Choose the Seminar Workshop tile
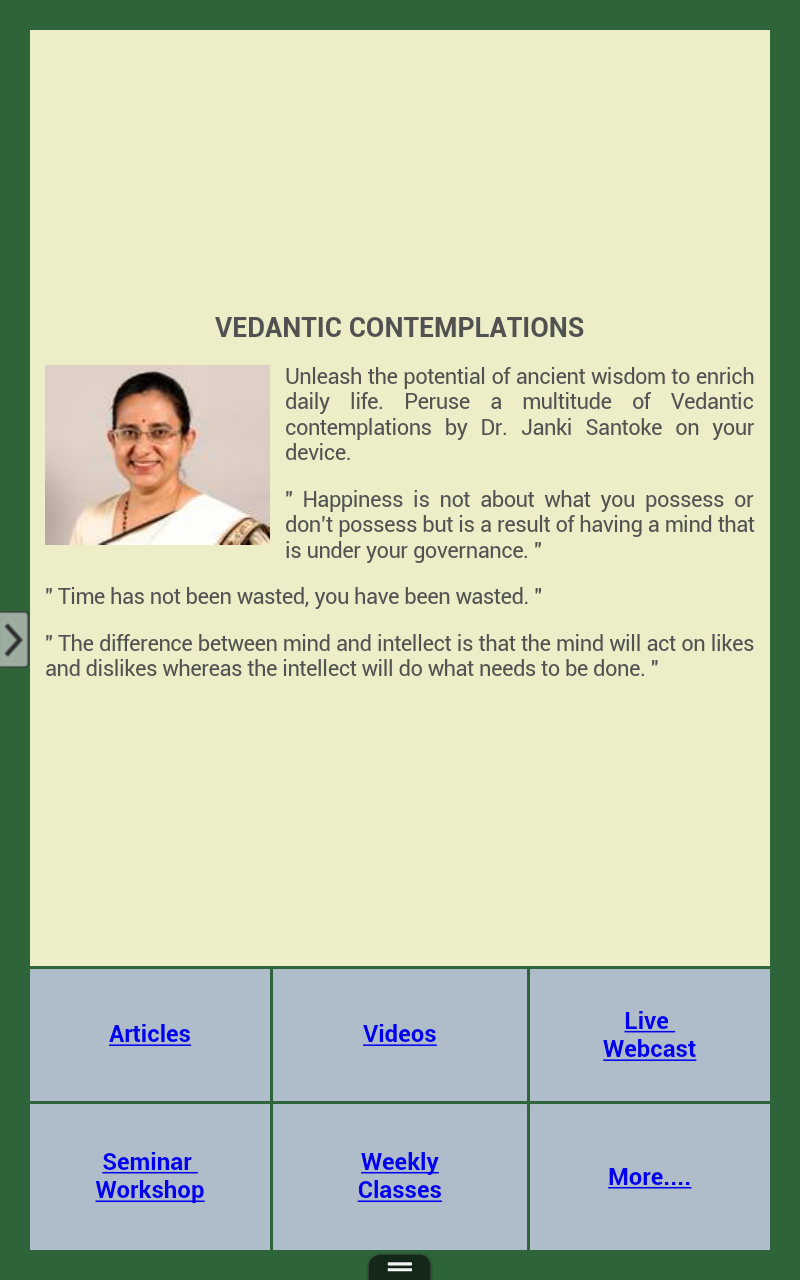Image resolution: width=800 pixels, height=1280 pixels. click(149, 1176)
